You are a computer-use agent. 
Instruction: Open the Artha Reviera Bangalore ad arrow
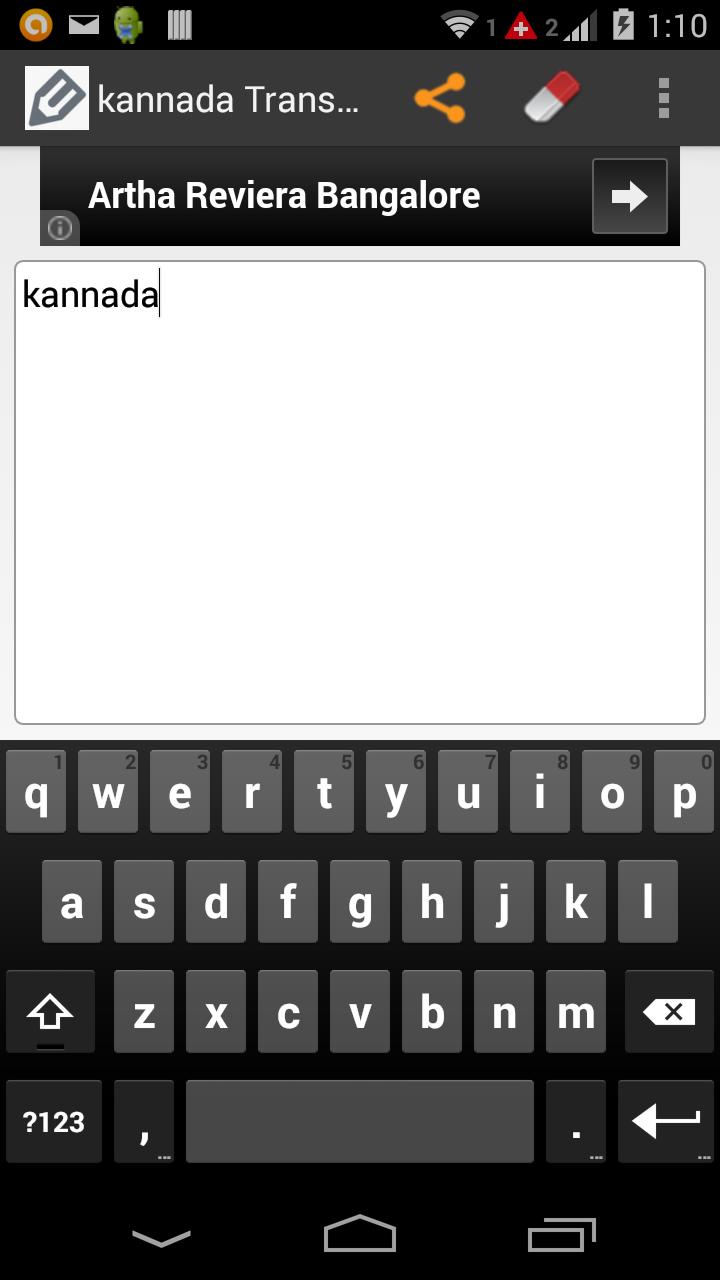[629, 196]
